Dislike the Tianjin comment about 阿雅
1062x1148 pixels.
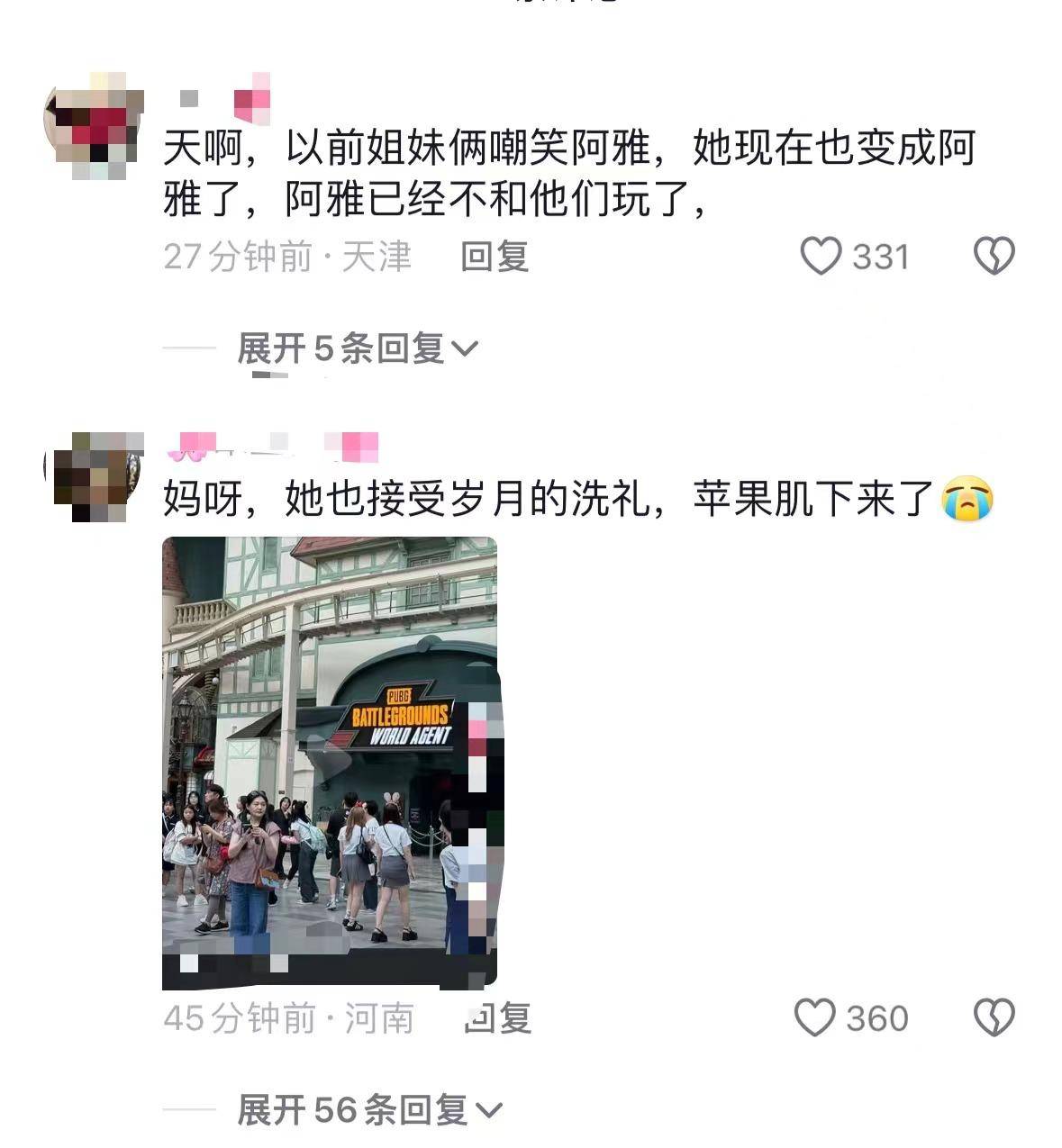(994, 257)
